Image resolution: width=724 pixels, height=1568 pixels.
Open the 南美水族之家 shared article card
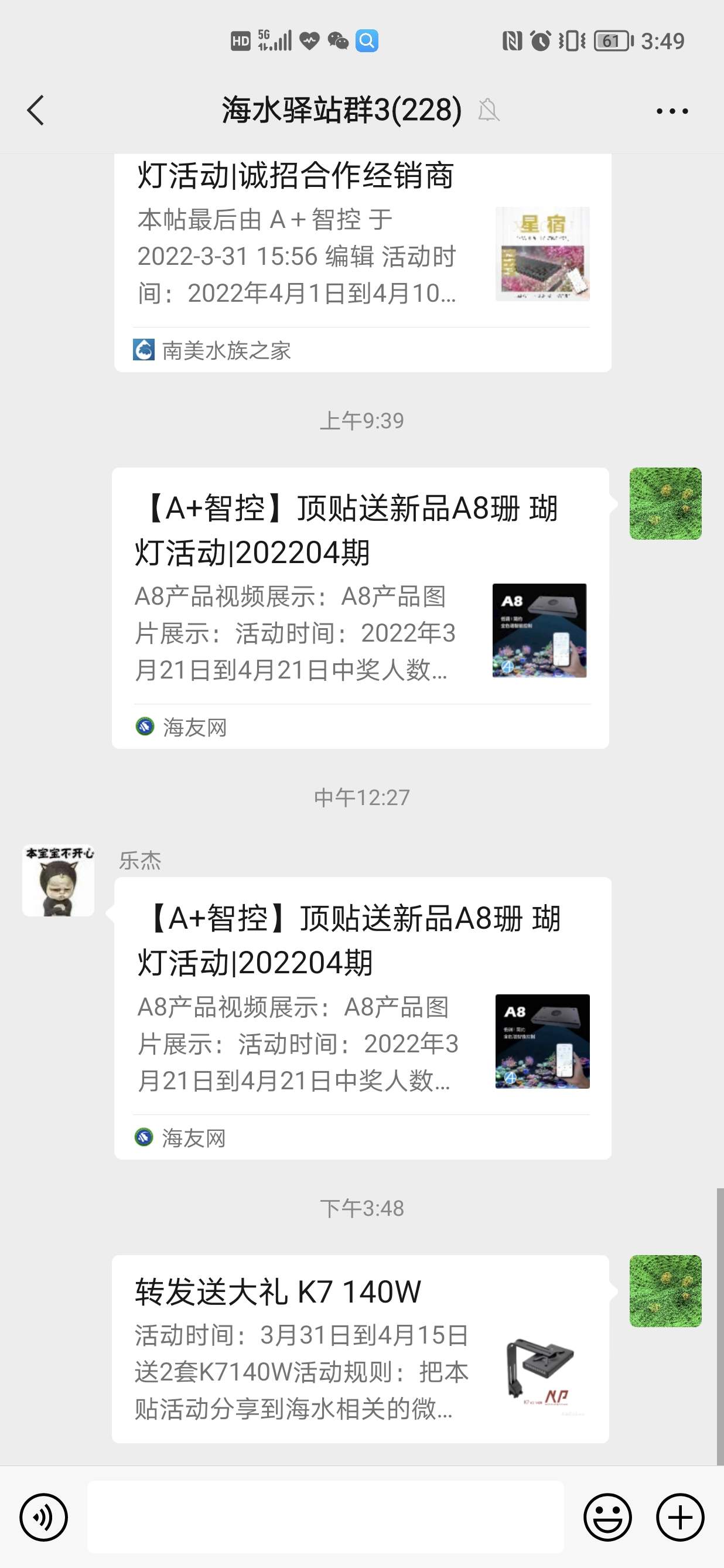[362, 255]
